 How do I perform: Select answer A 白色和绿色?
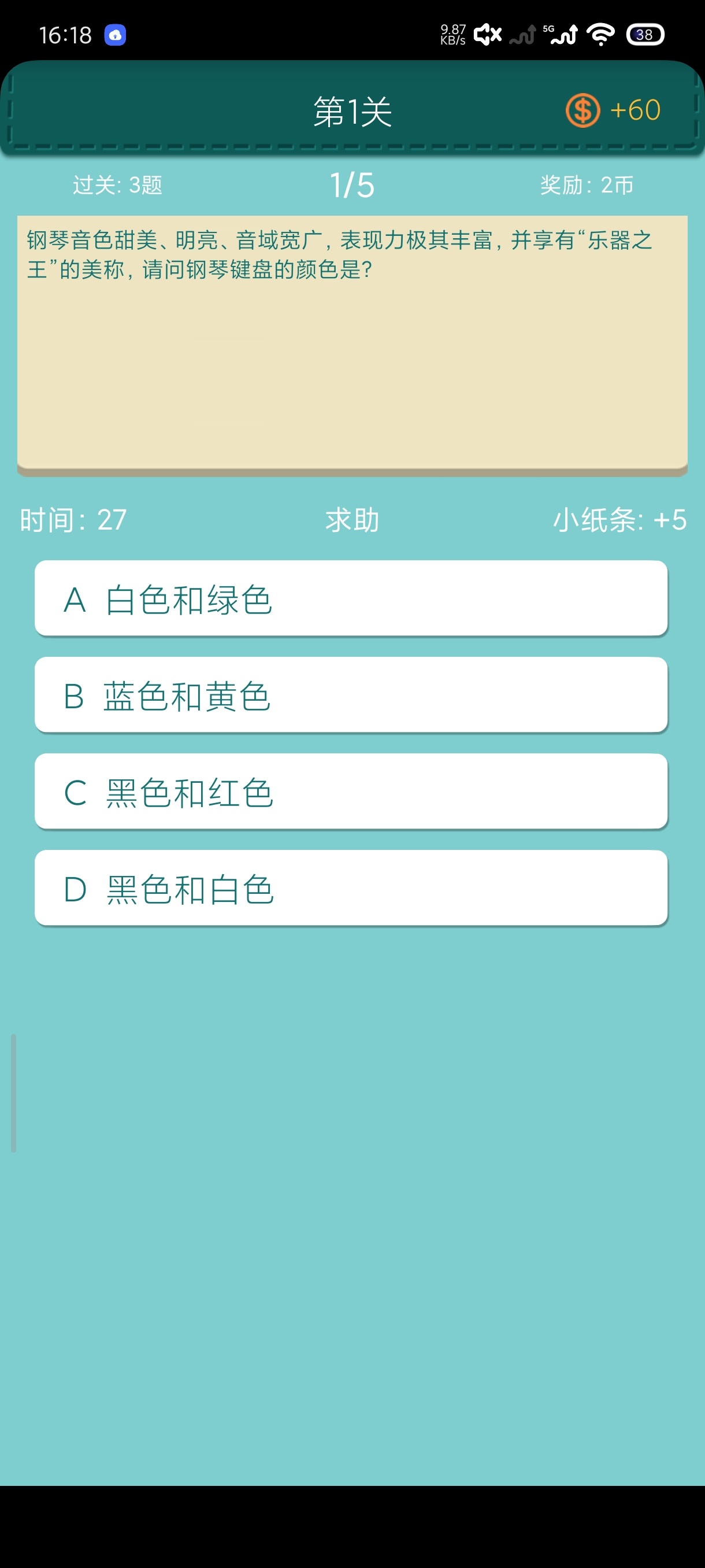(x=351, y=600)
